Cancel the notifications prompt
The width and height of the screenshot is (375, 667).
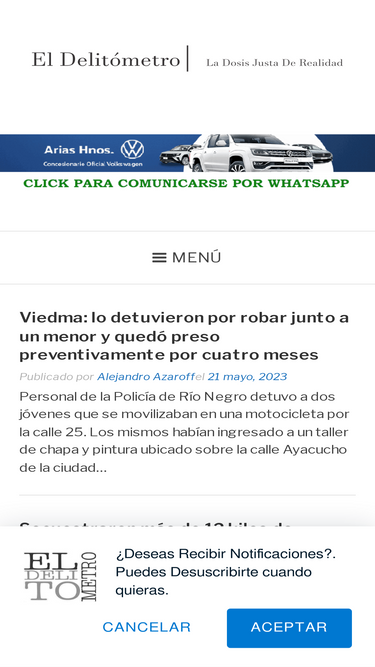(147, 627)
